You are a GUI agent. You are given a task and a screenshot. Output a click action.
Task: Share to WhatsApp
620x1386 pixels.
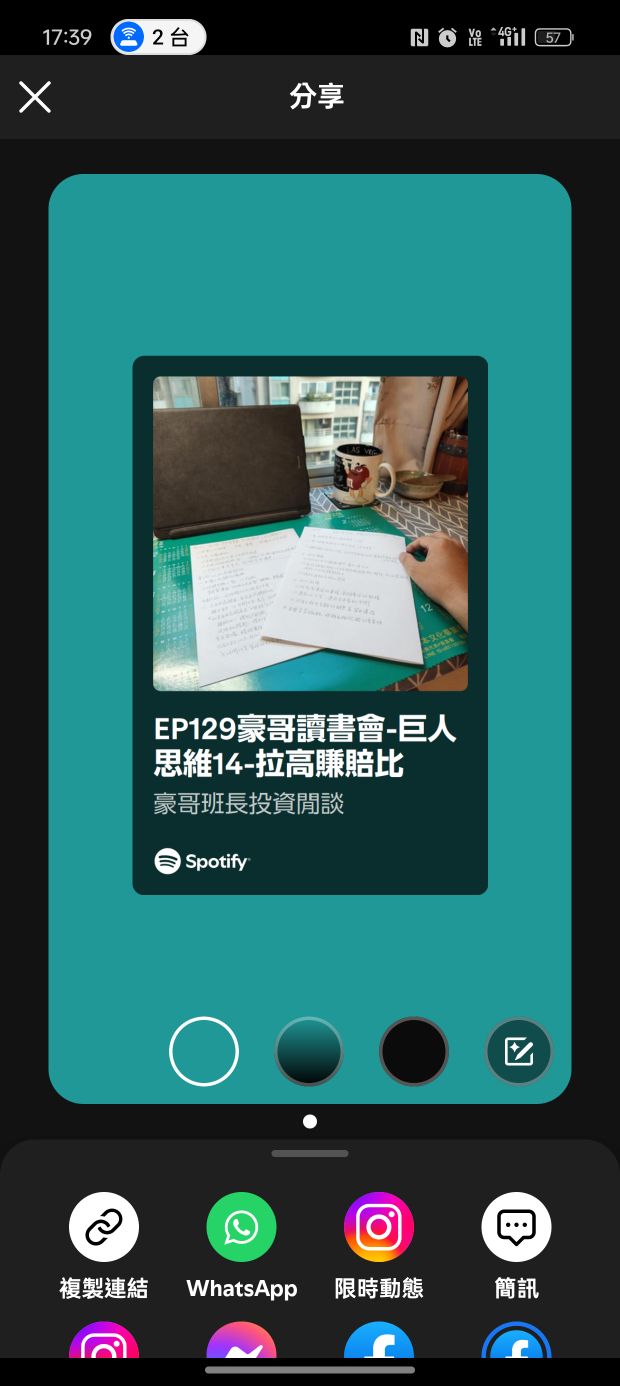click(x=241, y=1227)
